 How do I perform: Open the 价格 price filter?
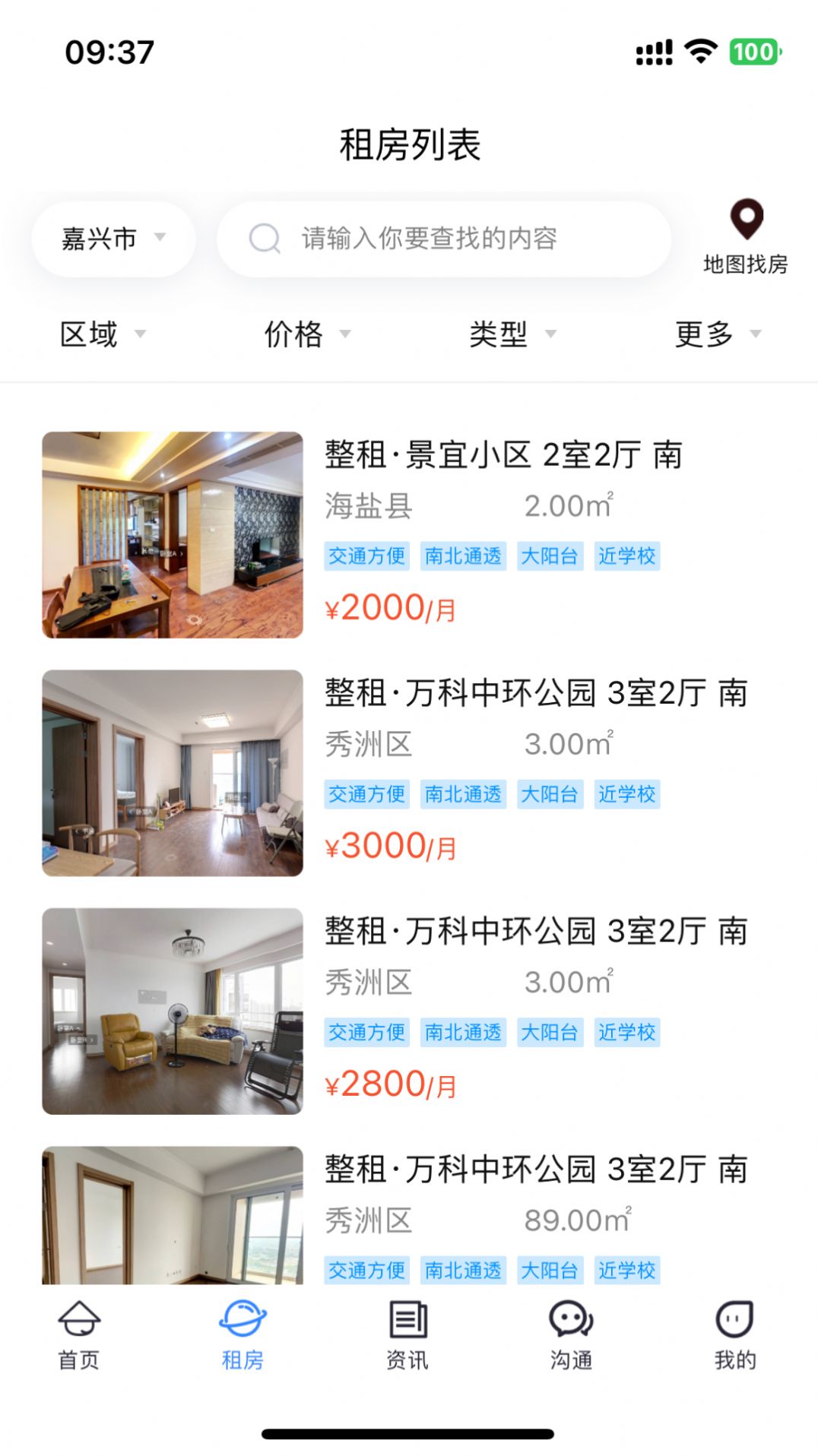pyautogui.click(x=304, y=334)
